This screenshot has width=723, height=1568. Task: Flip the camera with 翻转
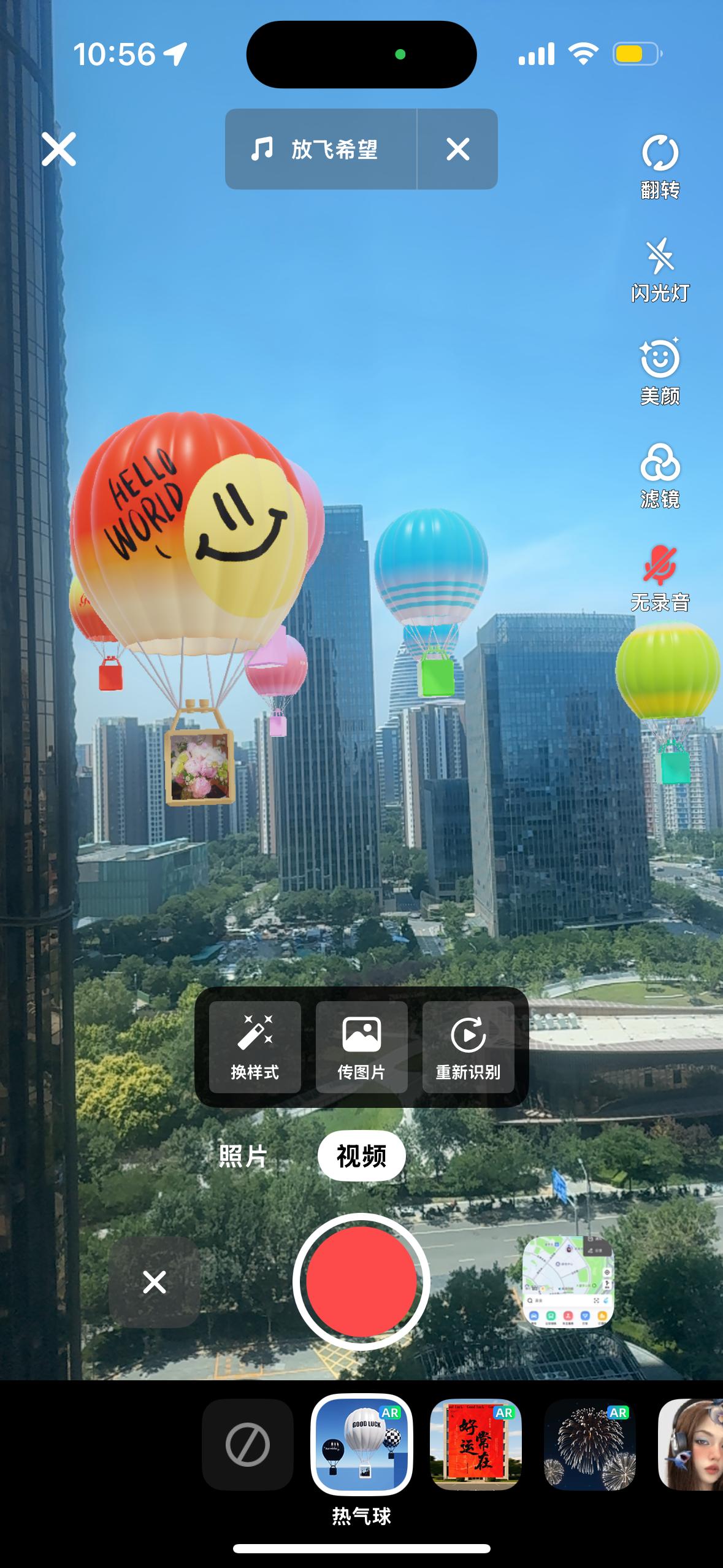pyautogui.click(x=660, y=166)
